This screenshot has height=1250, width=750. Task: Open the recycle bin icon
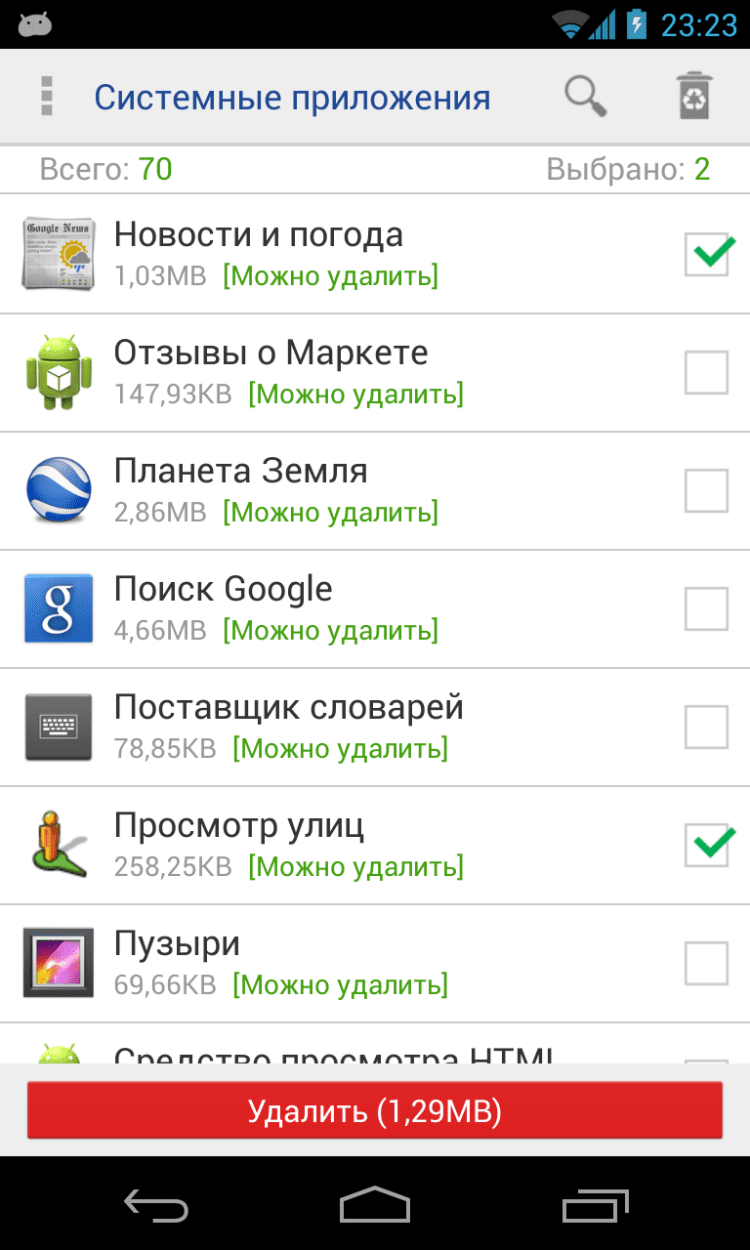coord(694,97)
